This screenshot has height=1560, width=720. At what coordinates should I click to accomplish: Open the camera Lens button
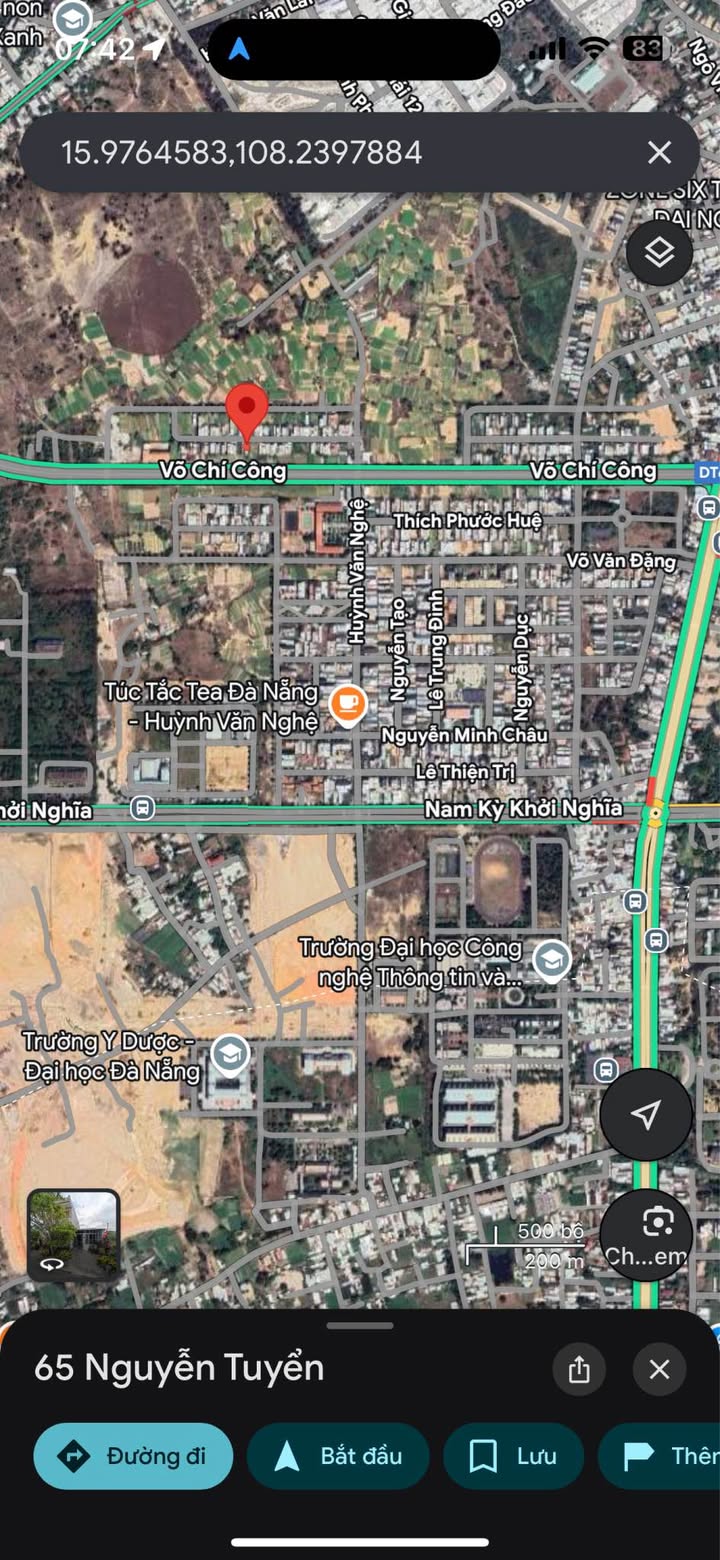646,1235
